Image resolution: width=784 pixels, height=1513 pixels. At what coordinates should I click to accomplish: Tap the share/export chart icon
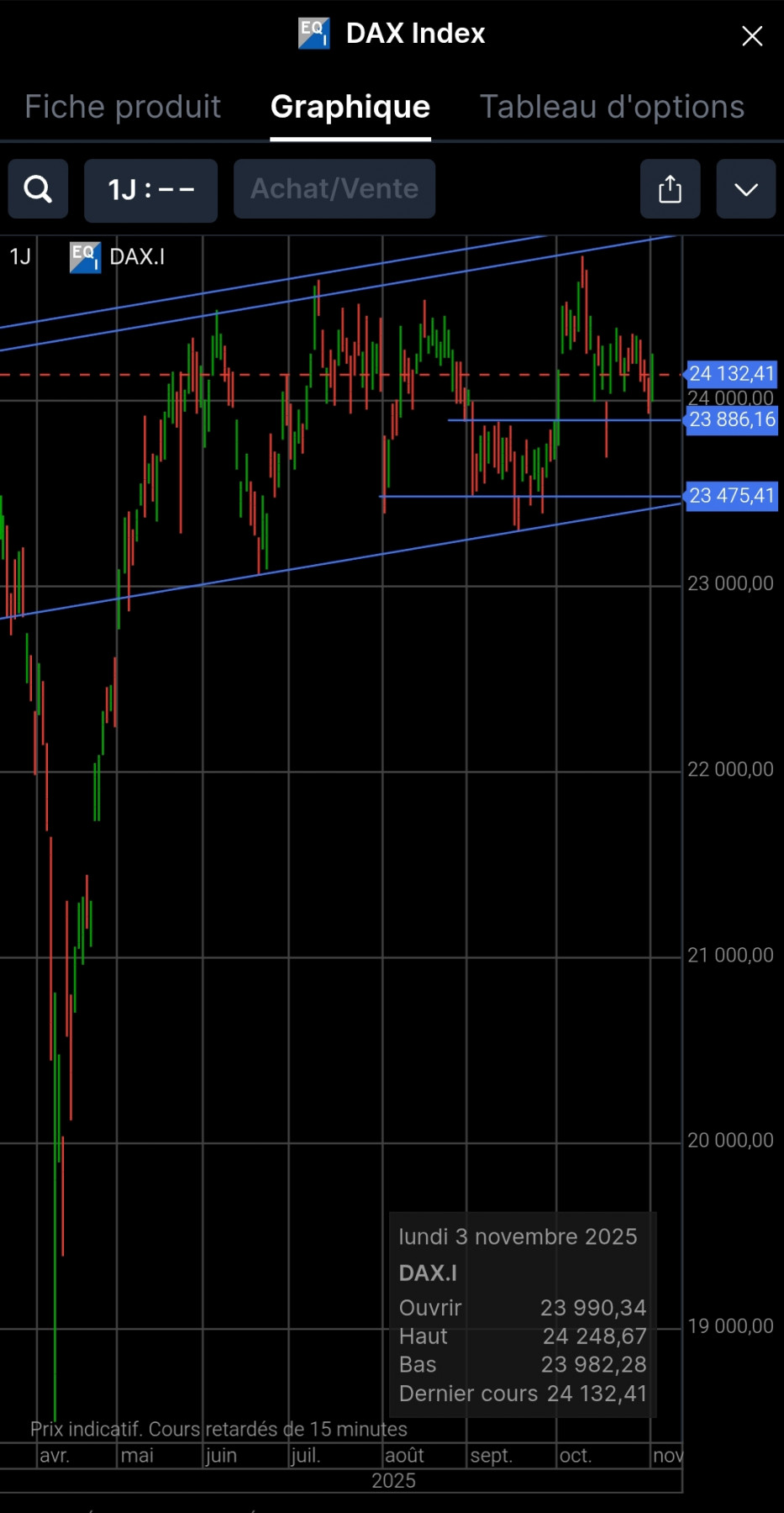click(x=670, y=189)
